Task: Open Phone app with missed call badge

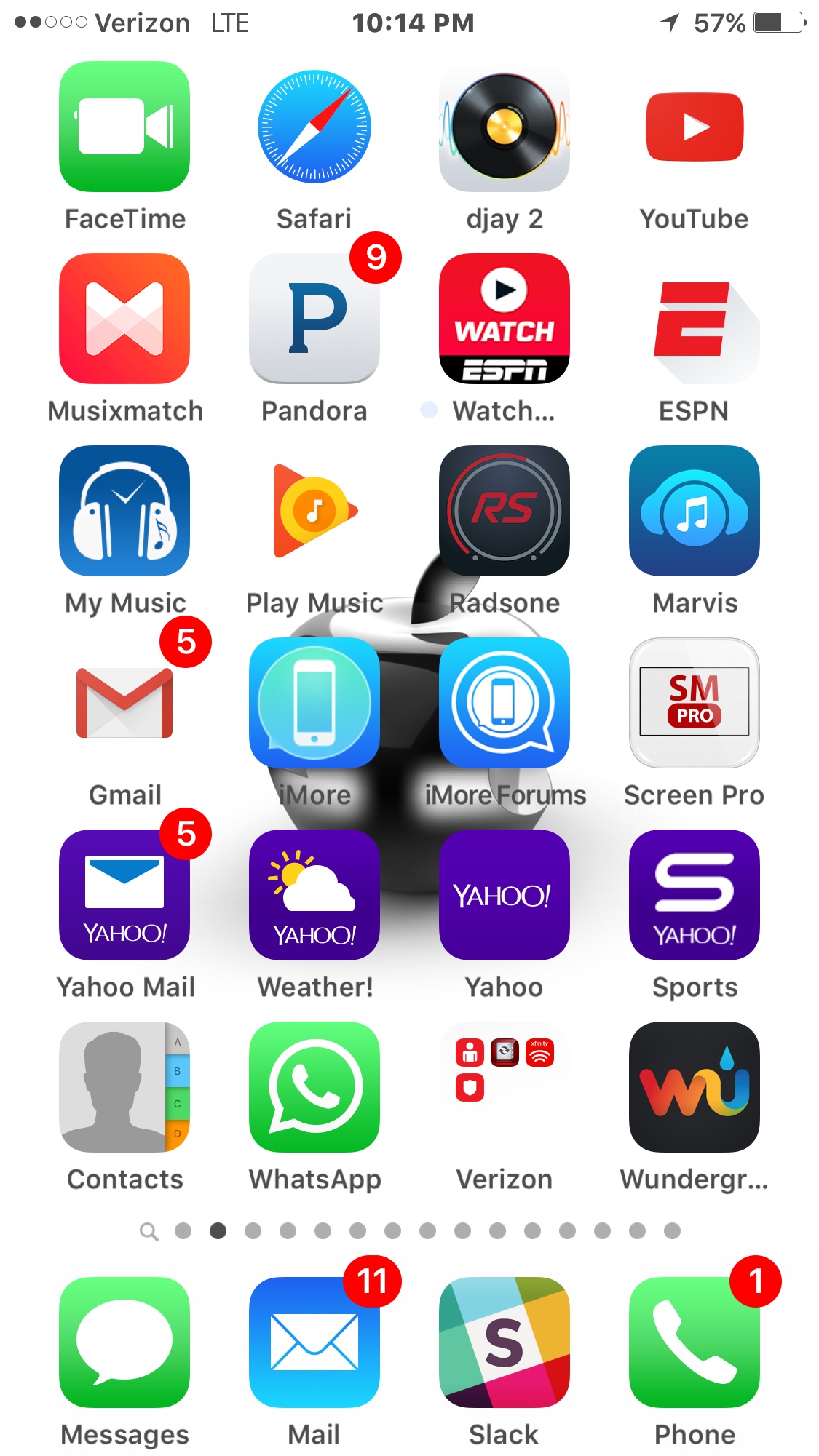Action: 694,1342
